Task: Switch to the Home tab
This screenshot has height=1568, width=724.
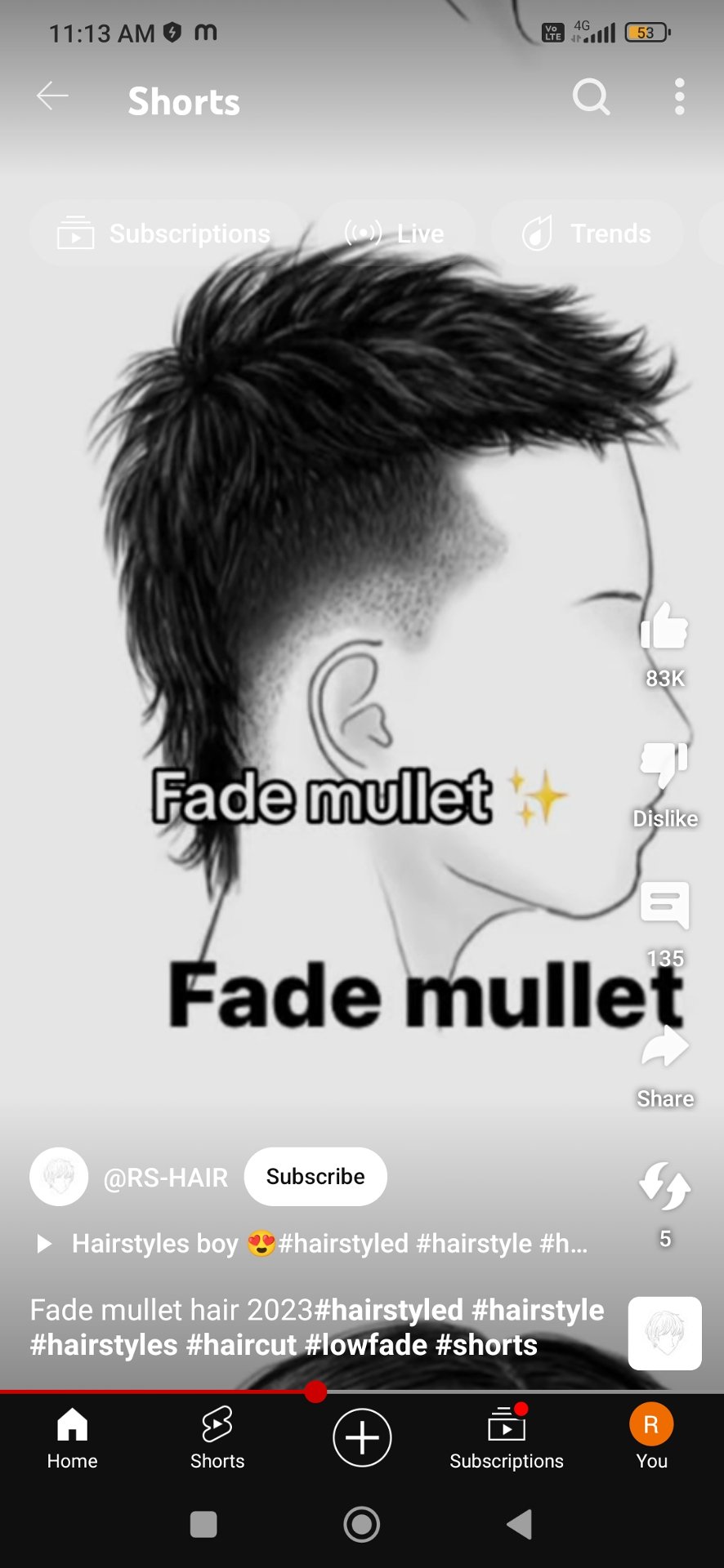Action: coord(72,1437)
